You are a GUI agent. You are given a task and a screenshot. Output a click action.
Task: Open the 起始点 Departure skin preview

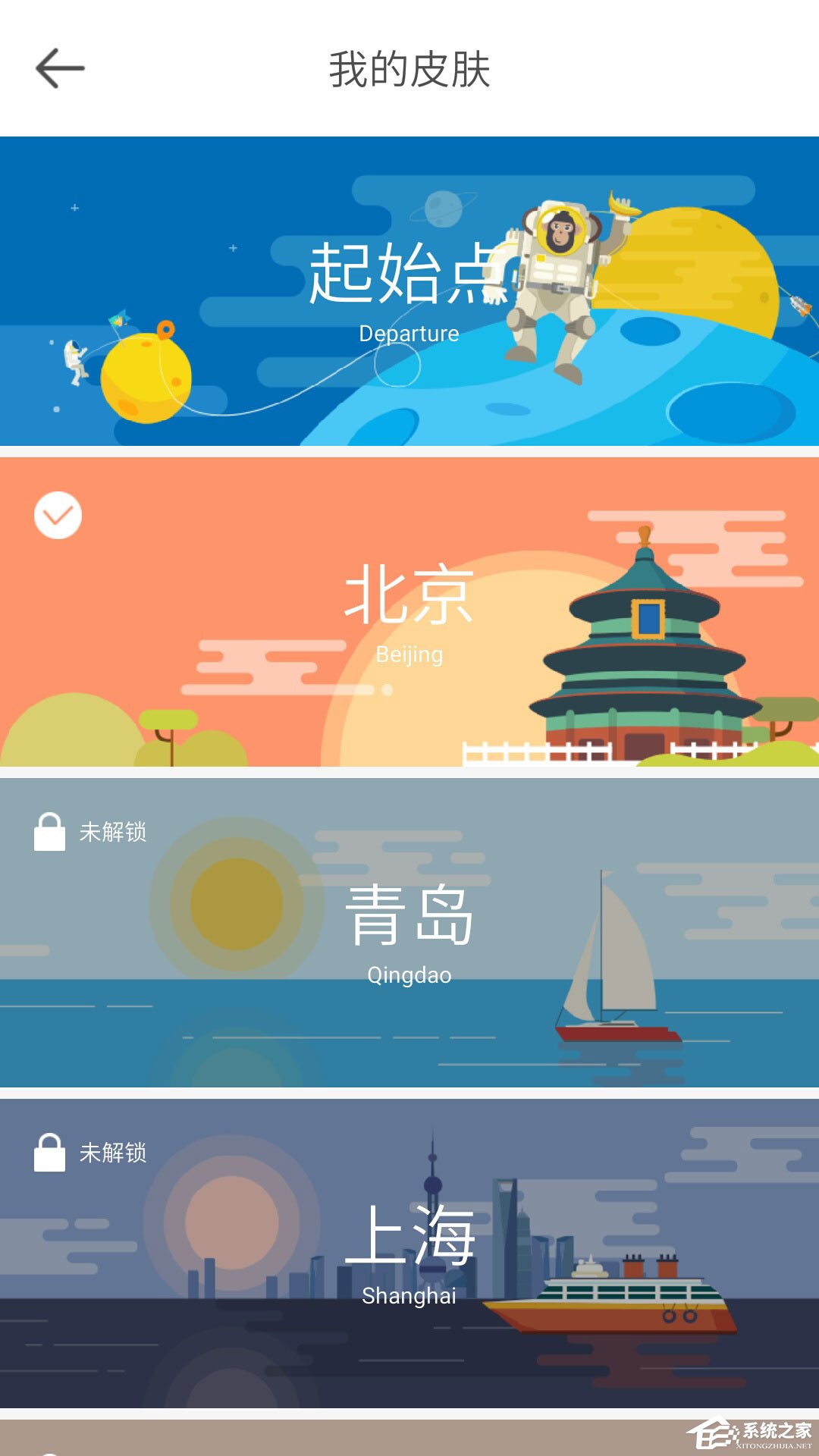click(409, 292)
